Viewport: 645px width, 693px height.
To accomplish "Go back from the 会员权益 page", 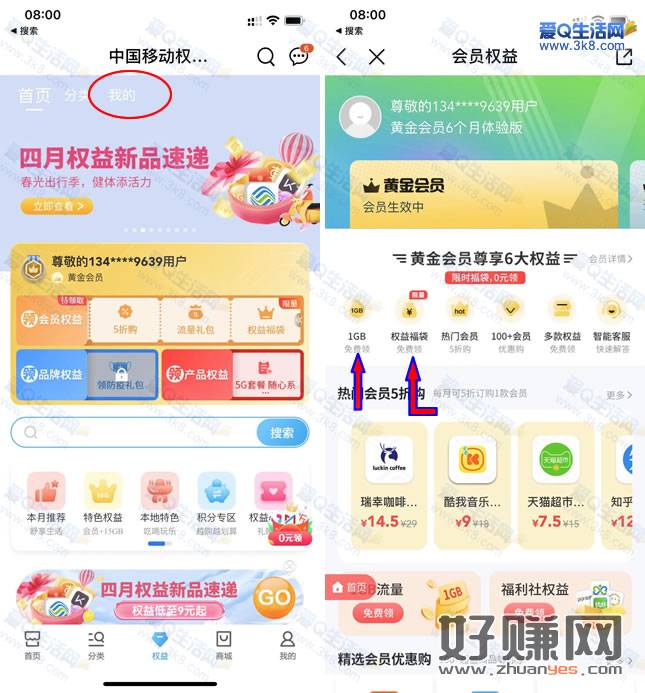I will point(342,57).
